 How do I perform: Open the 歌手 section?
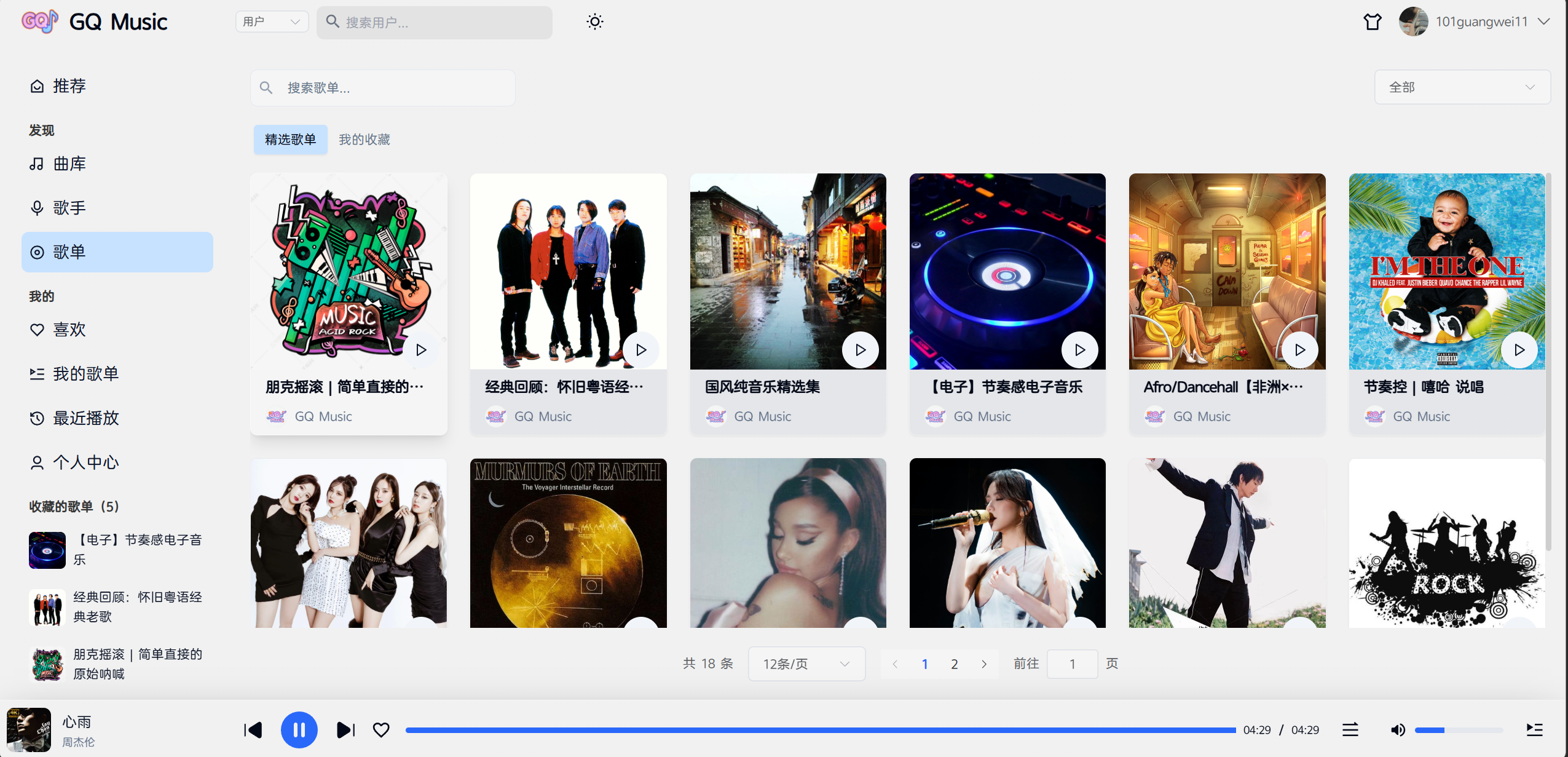click(69, 208)
